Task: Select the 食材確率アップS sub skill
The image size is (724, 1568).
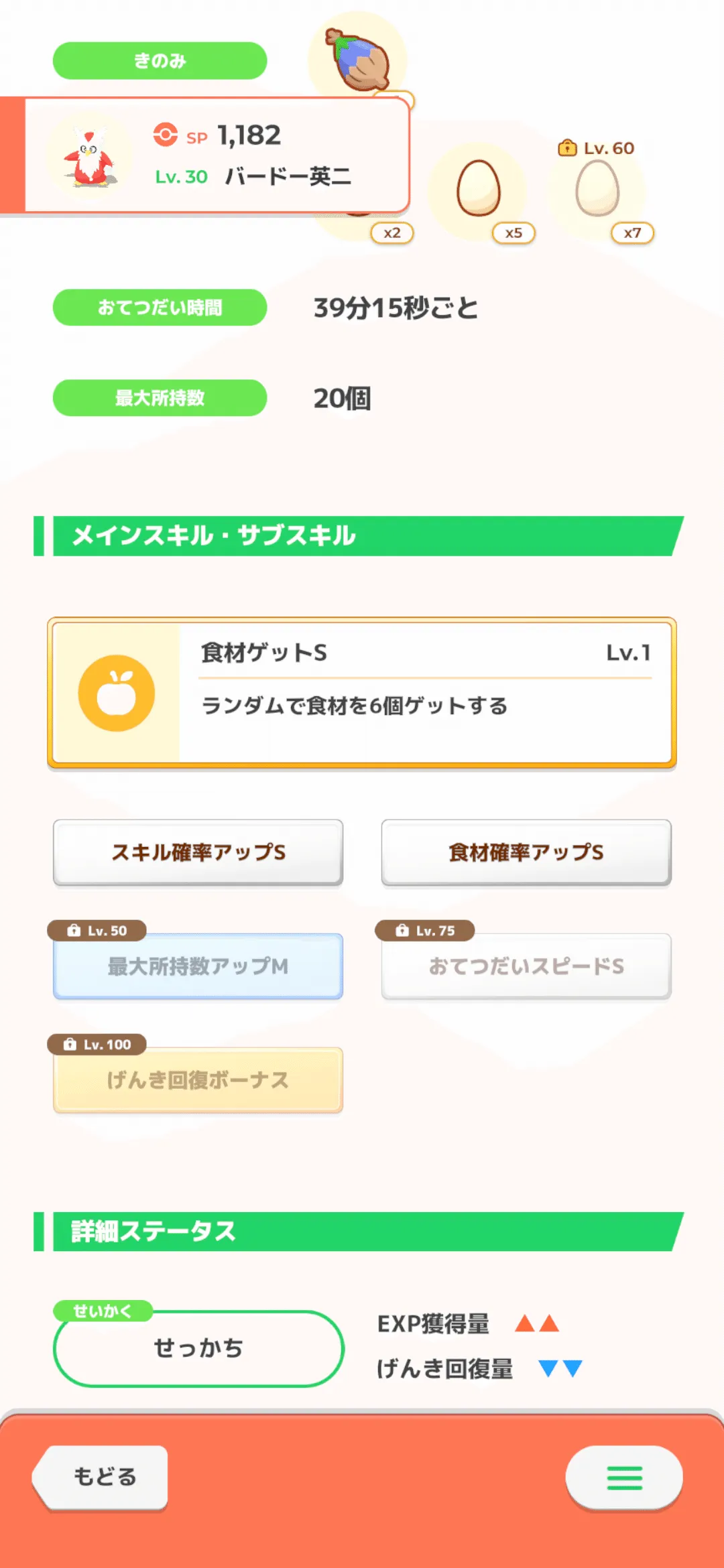Action: [526, 852]
